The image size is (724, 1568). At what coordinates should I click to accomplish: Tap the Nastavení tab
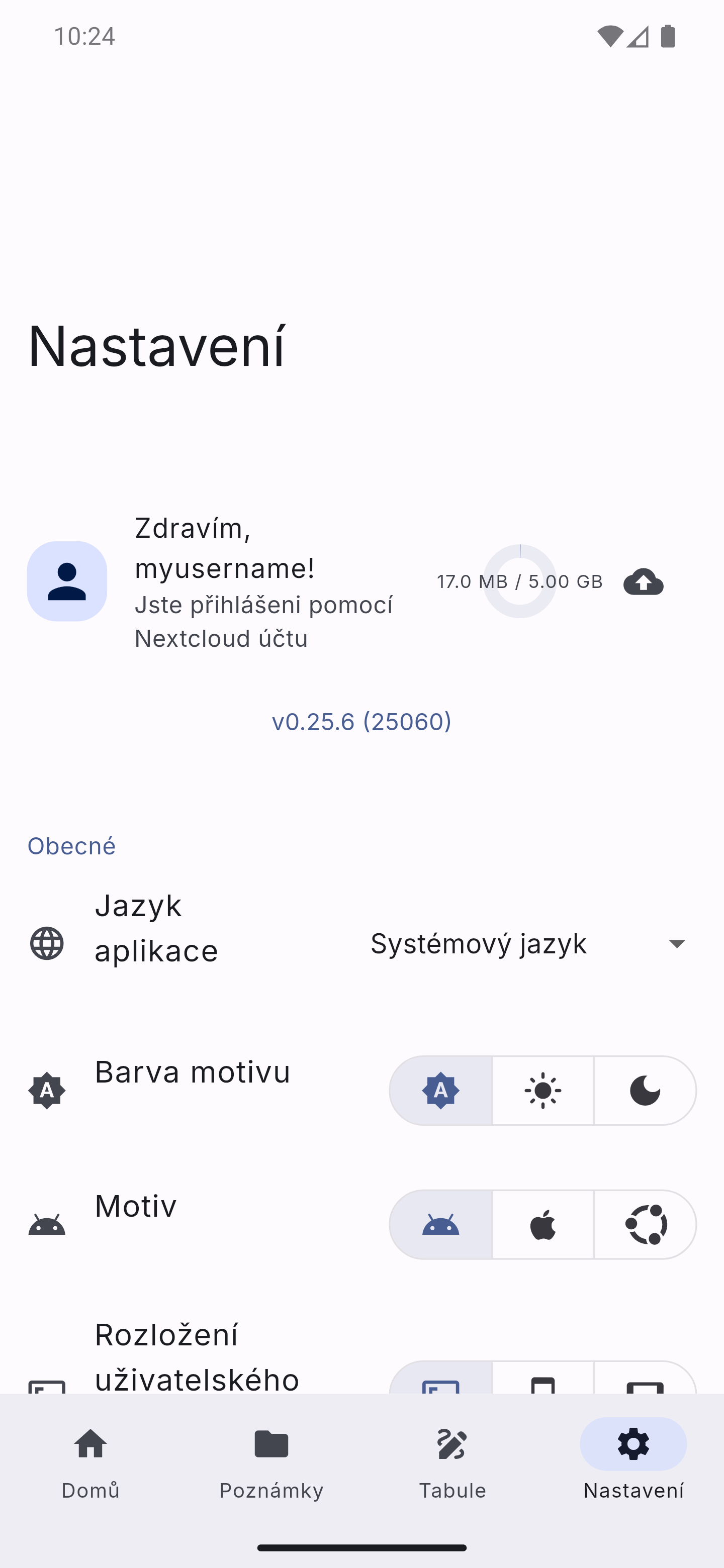633,1462
